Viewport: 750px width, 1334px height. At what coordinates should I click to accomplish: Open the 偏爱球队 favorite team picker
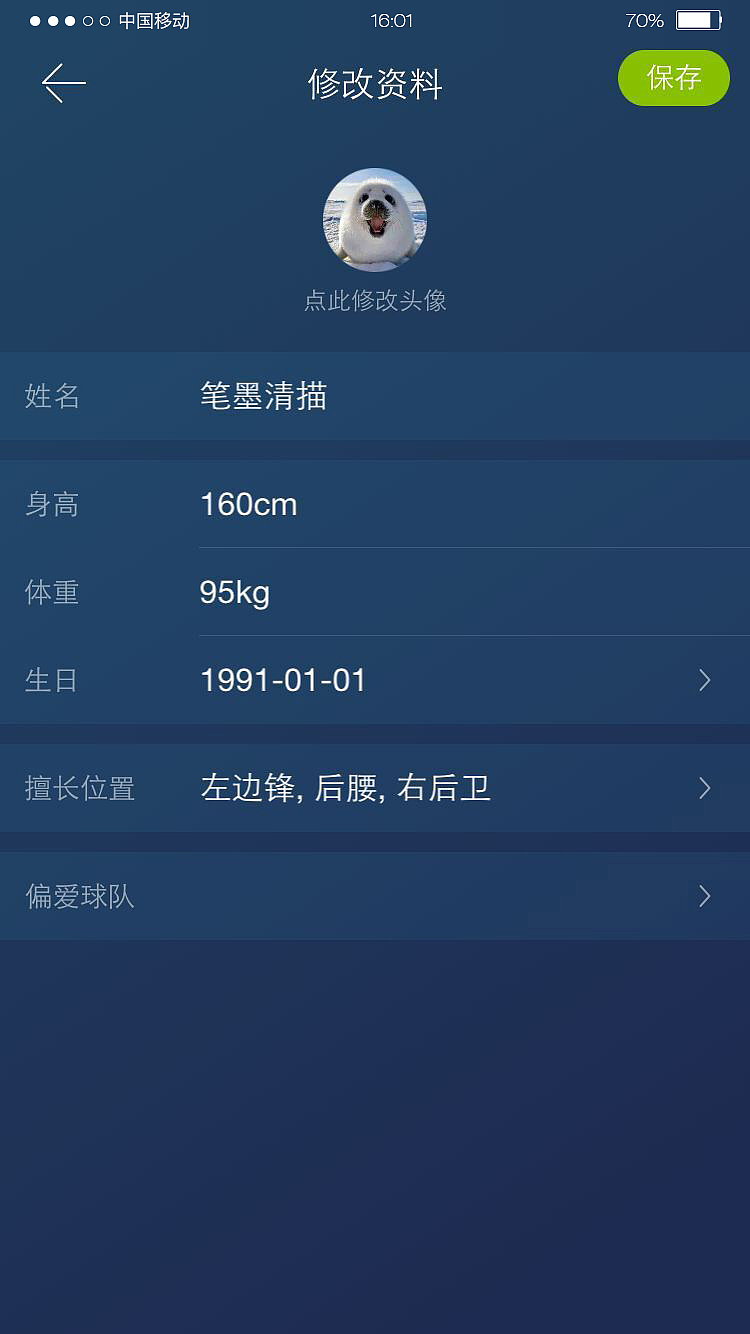[x=375, y=896]
